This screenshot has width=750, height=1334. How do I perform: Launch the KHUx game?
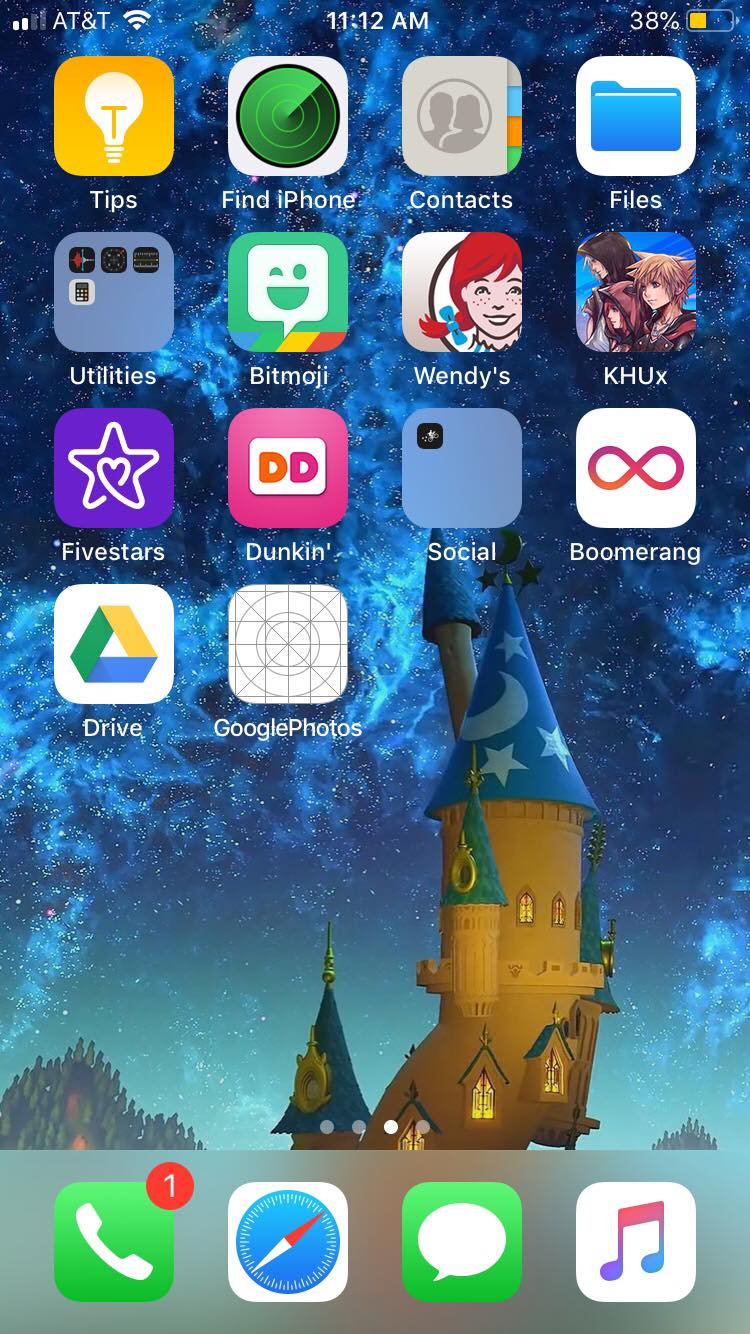(636, 292)
